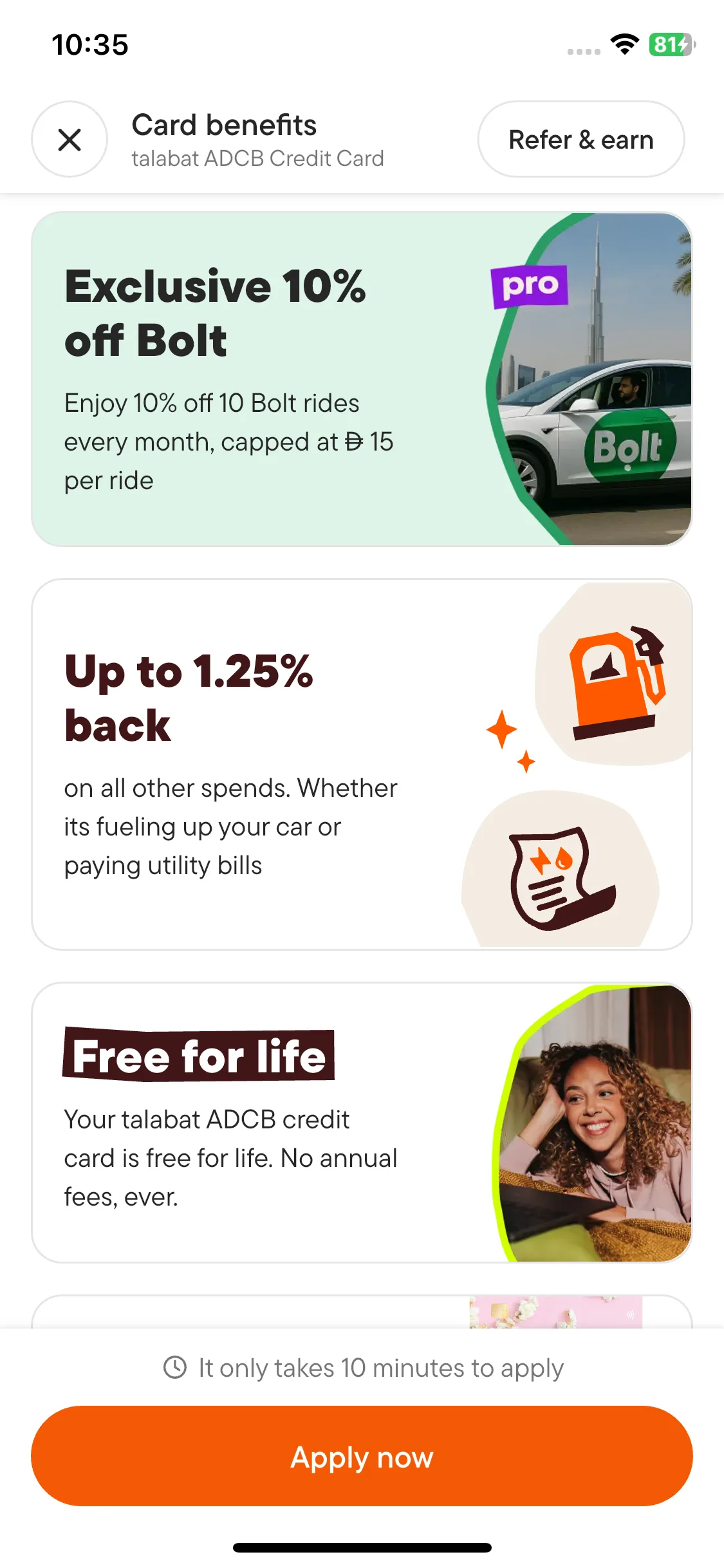Tap the Apply now button
The image size is (724, 1568).
[x=362, y=1456]
